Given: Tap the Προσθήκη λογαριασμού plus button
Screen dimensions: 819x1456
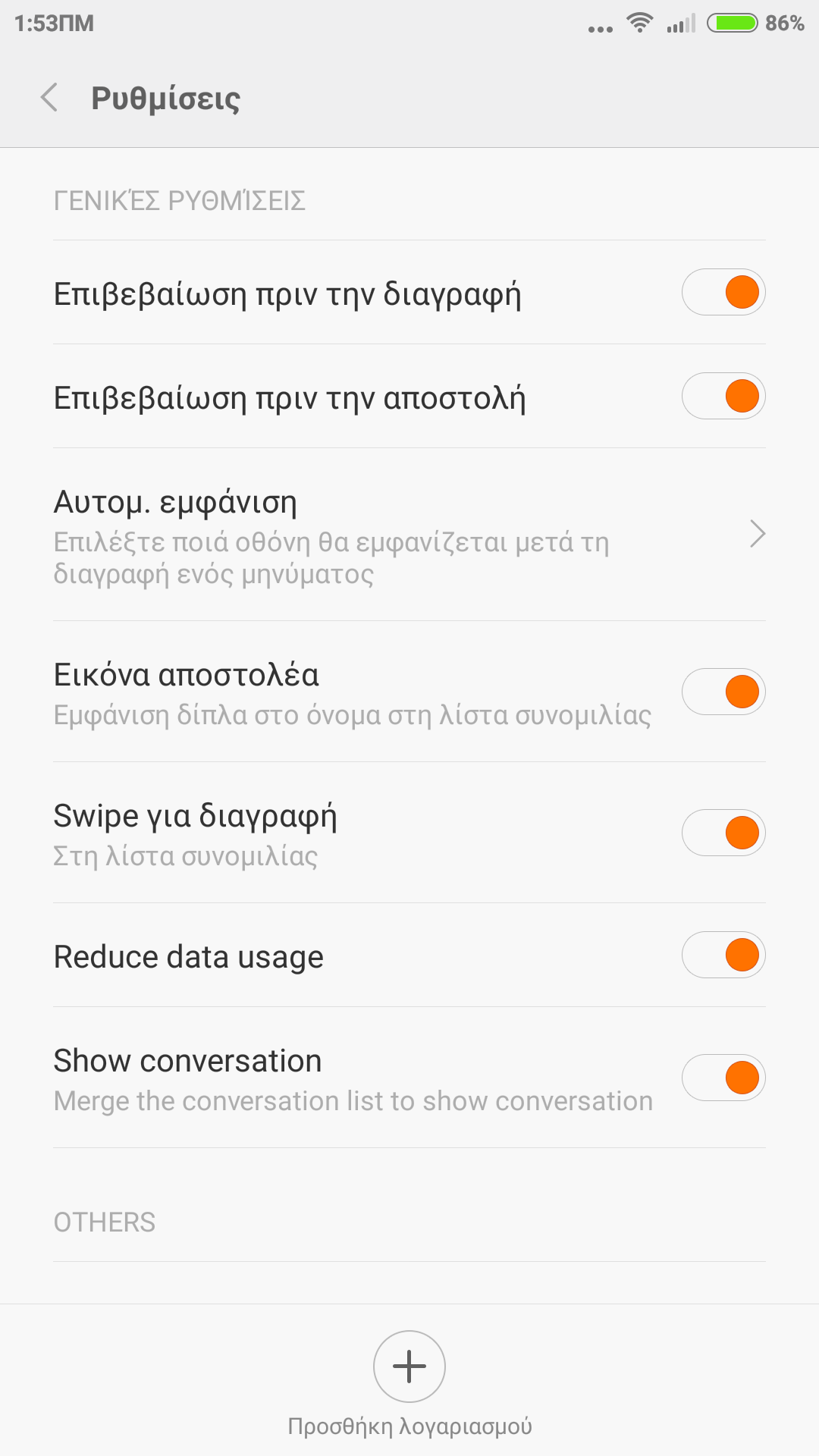Looking at the screenshot, I should (x=409, y=1367).
